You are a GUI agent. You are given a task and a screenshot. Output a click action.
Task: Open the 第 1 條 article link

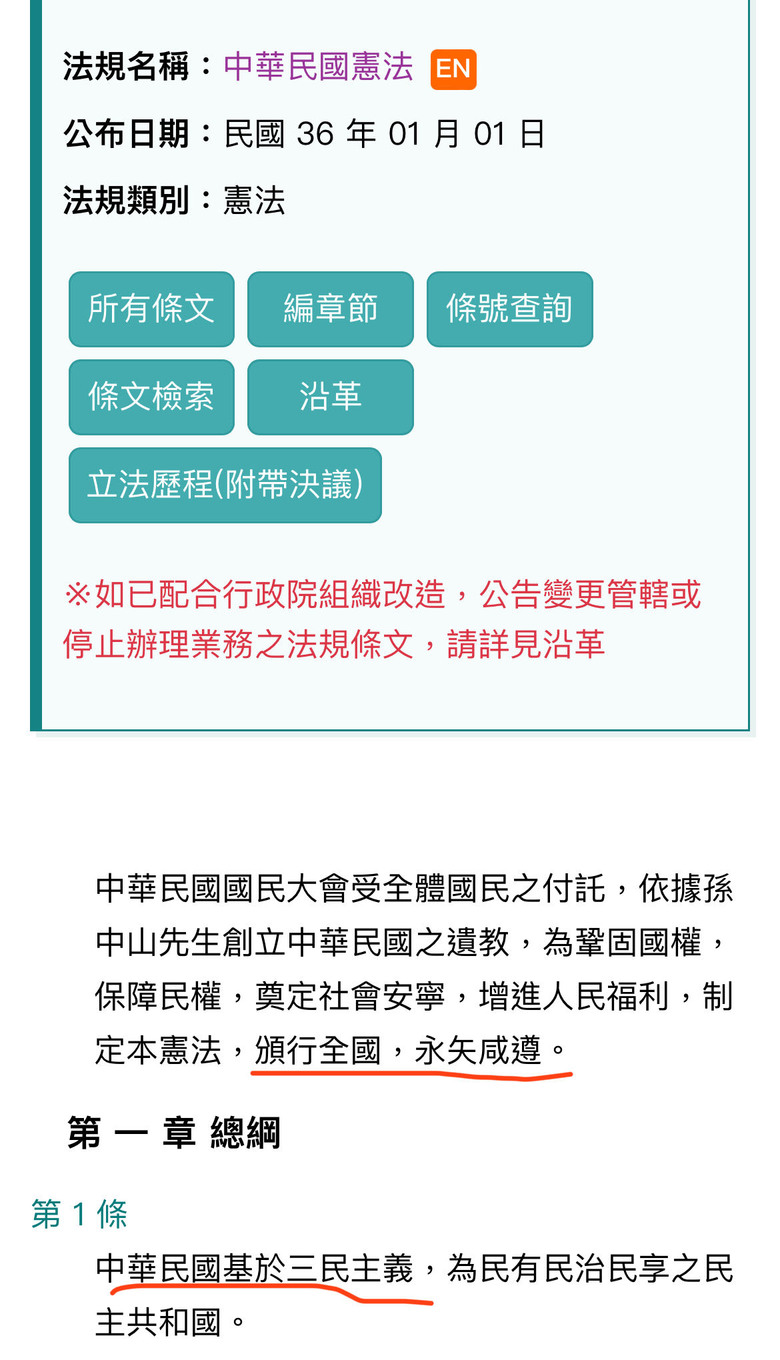point(79,1214)
